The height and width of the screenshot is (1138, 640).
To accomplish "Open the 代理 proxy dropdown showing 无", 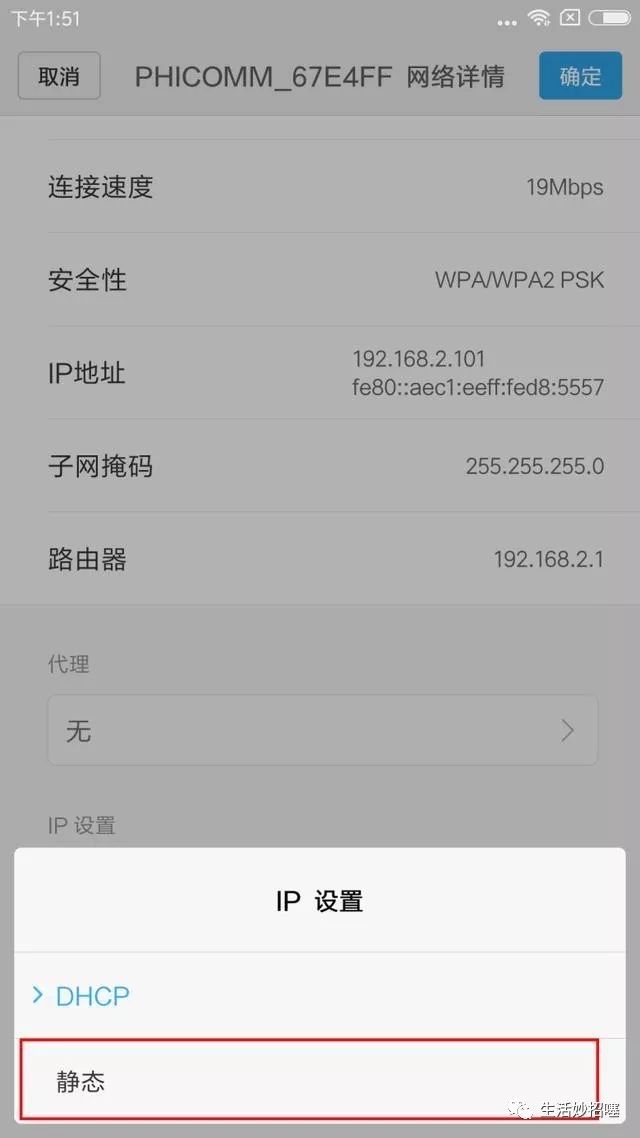I will coord(322,731).
